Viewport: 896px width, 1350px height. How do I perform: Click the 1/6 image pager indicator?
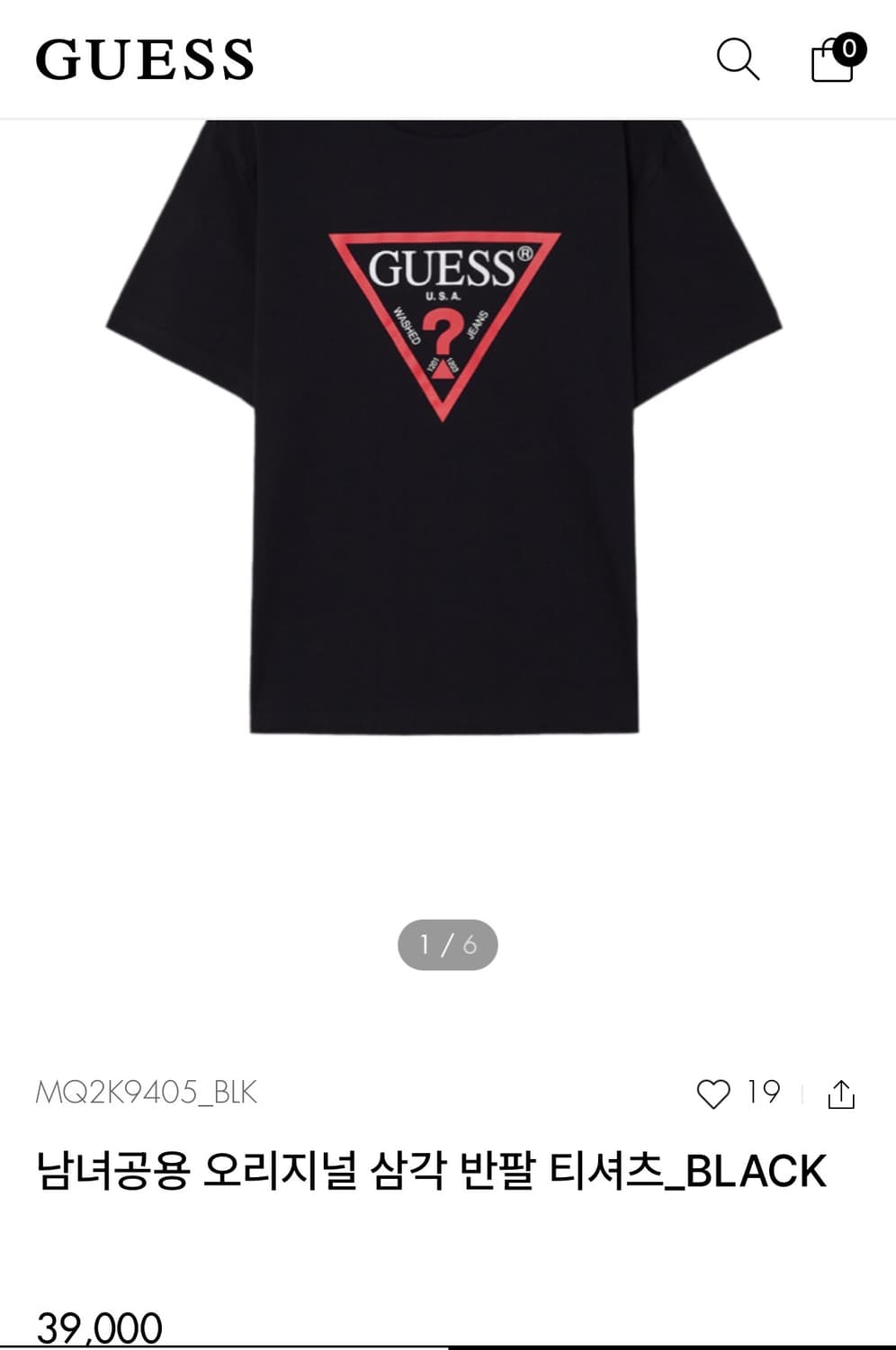448,943
